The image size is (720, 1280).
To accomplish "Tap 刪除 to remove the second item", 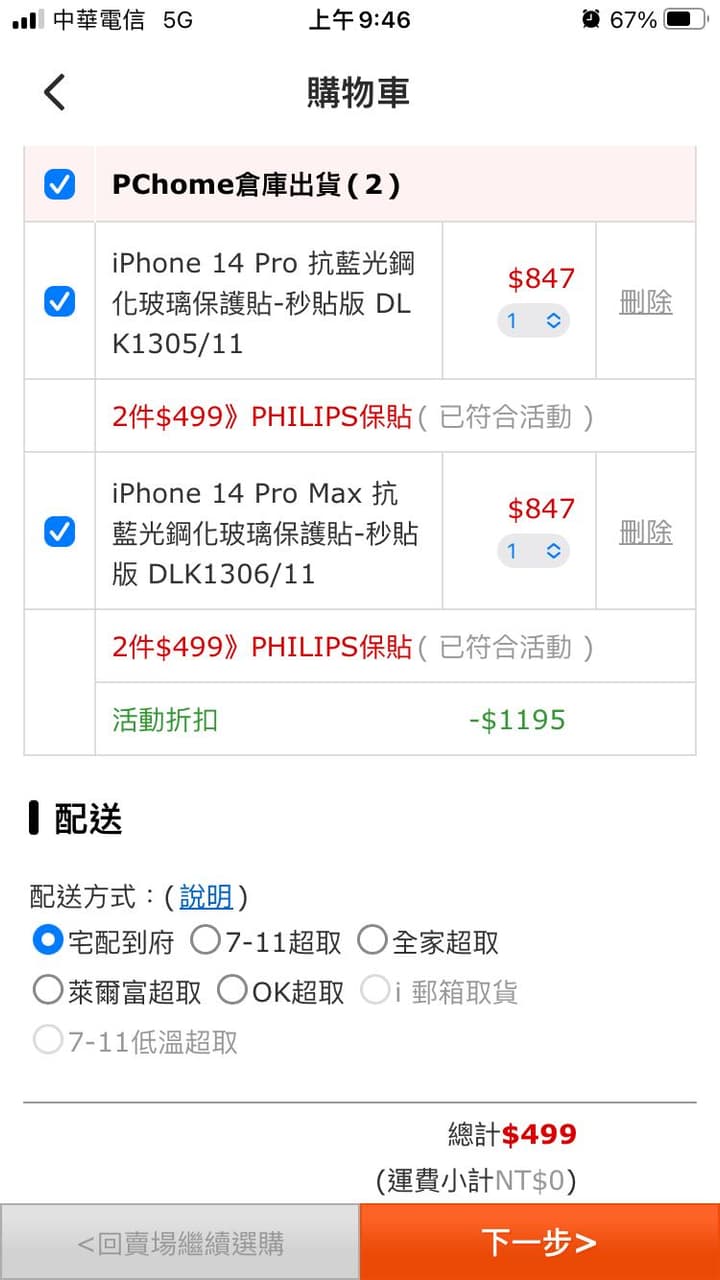I will pyautogui.click(x=648, y=533).
